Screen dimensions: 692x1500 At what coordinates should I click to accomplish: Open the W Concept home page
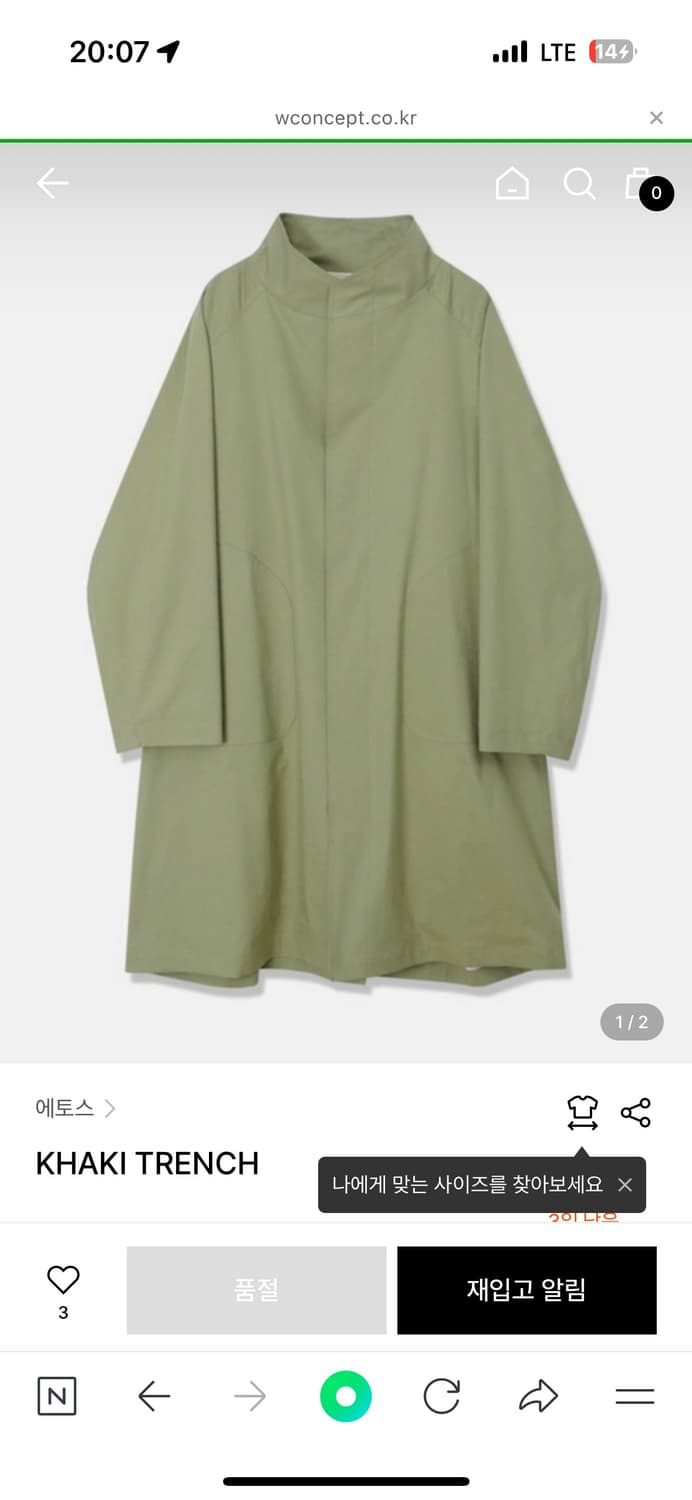click(x=512, y=183)
